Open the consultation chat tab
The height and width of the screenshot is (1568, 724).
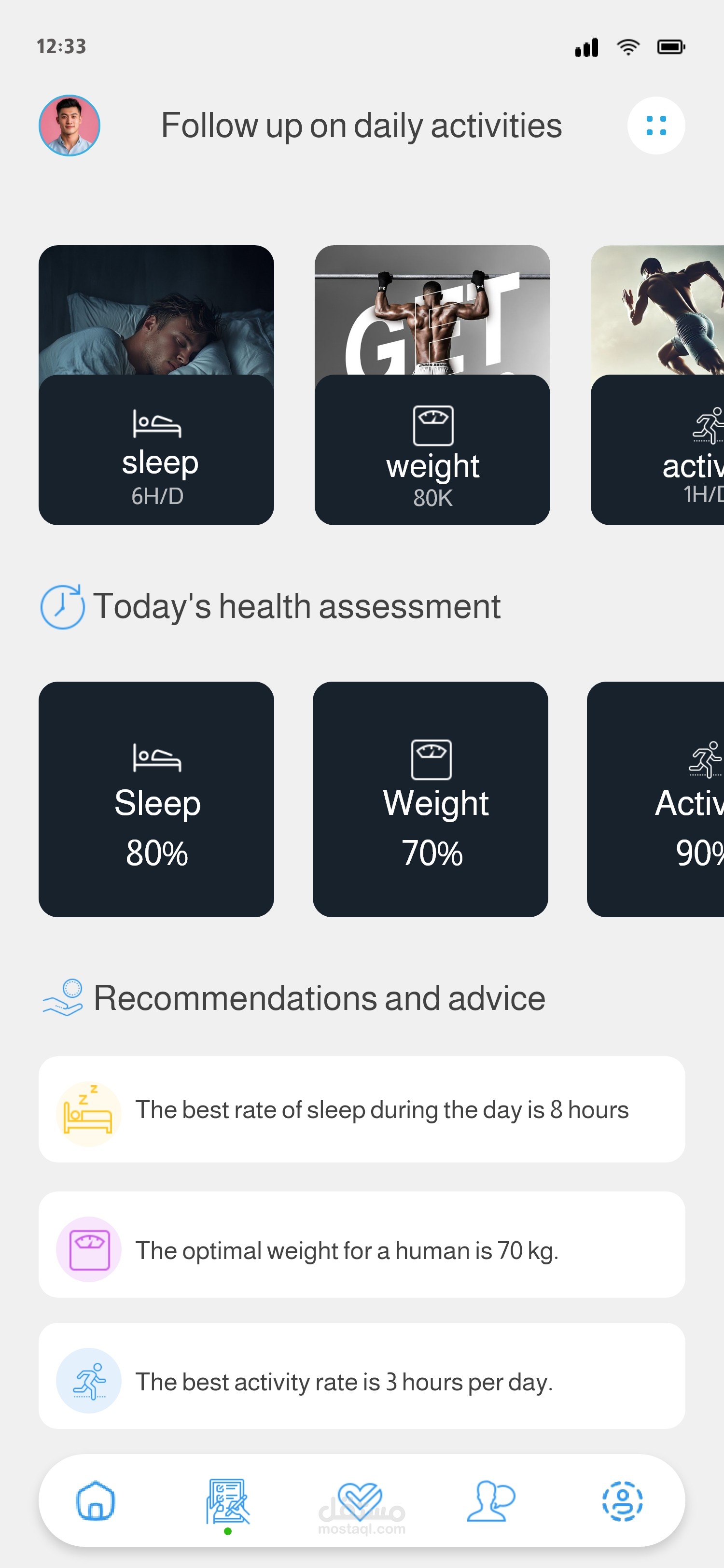pyautogui.click(x=491, y=1501)
